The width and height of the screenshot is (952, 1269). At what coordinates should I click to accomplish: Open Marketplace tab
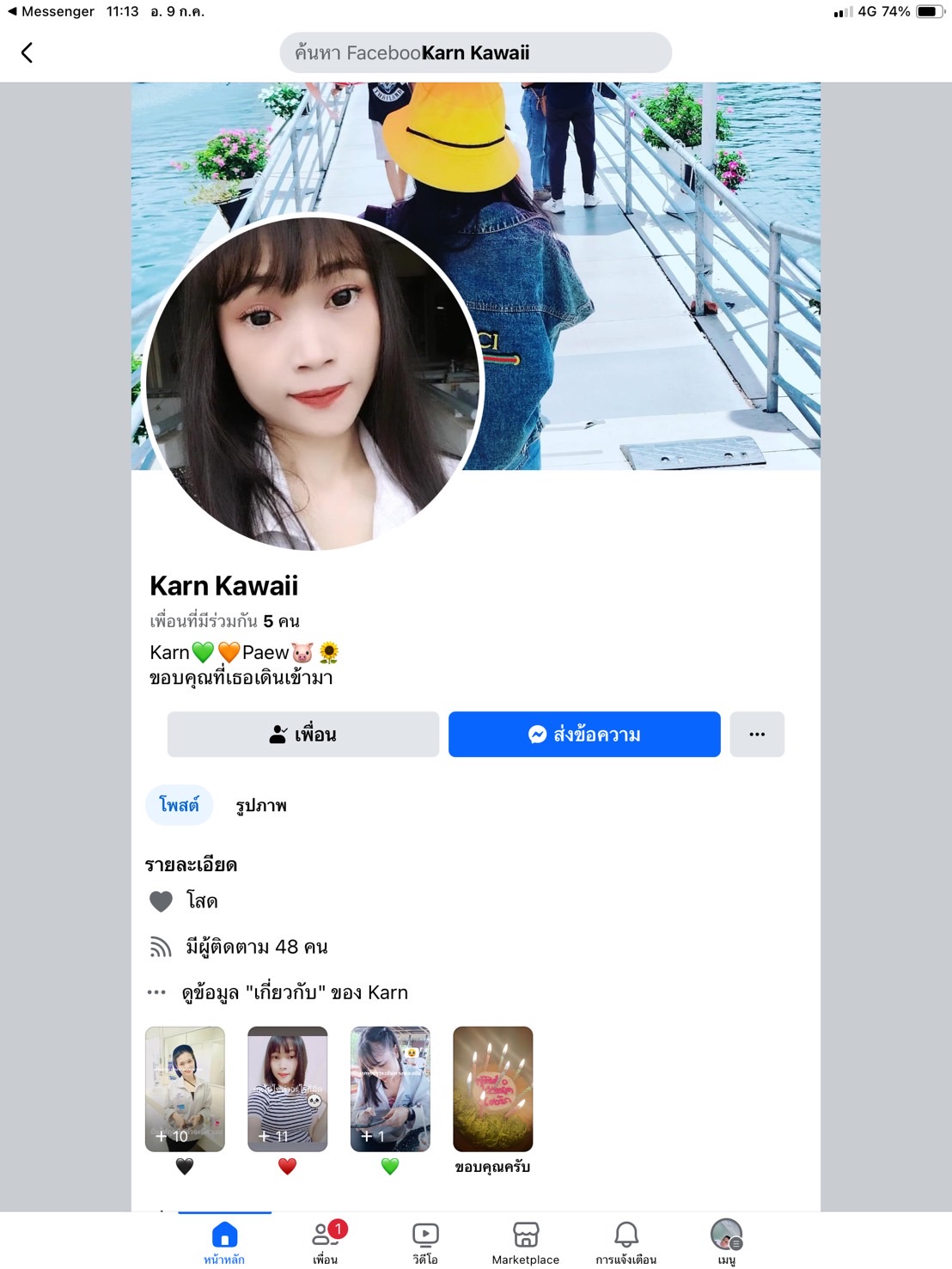point(526,1242)
